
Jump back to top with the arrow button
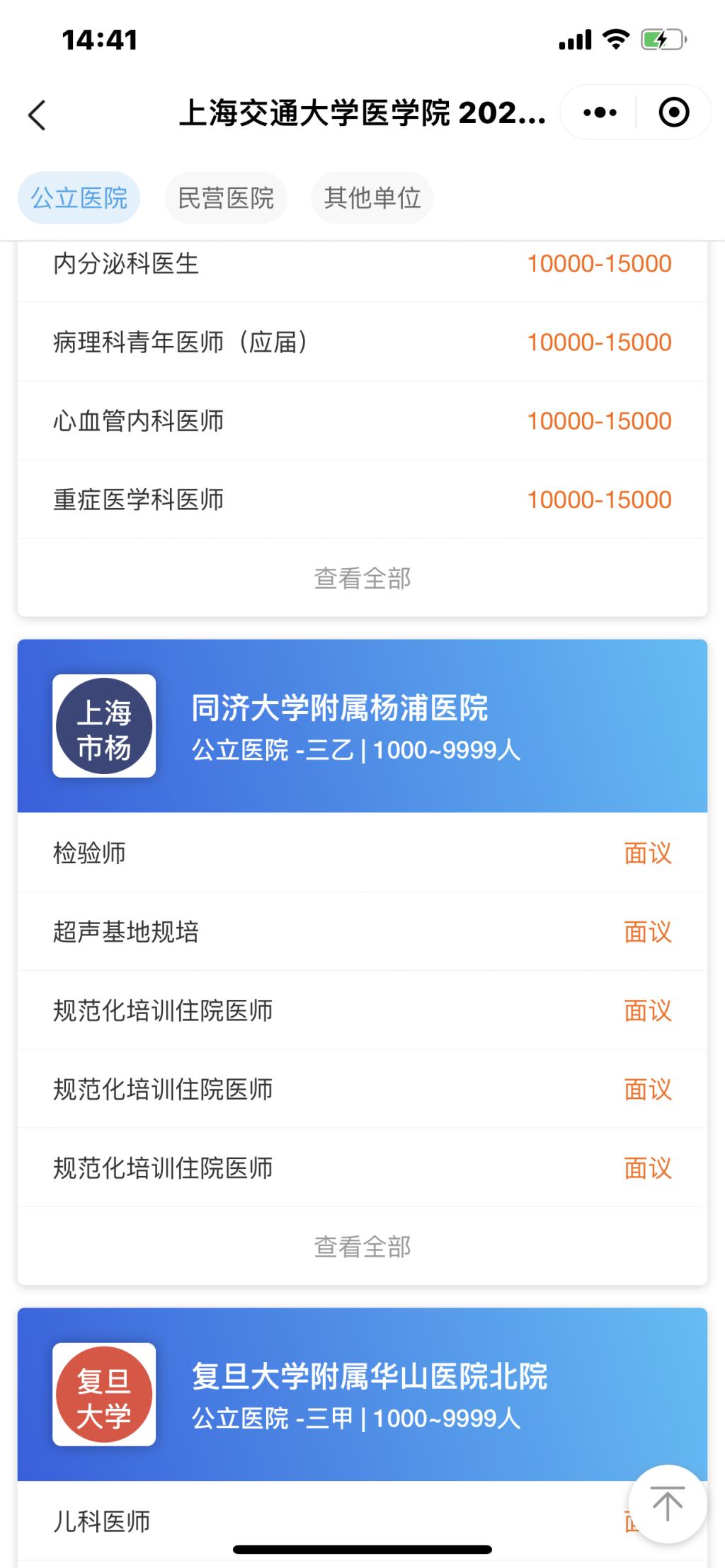pos(666,1504)
